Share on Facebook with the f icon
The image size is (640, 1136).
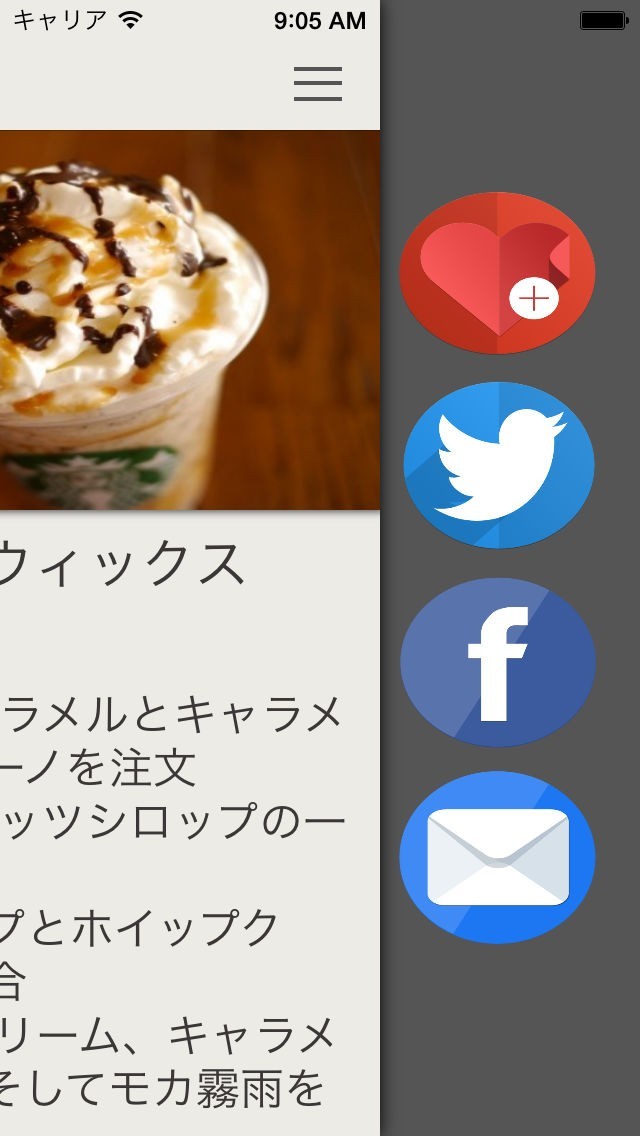[498, 662]
